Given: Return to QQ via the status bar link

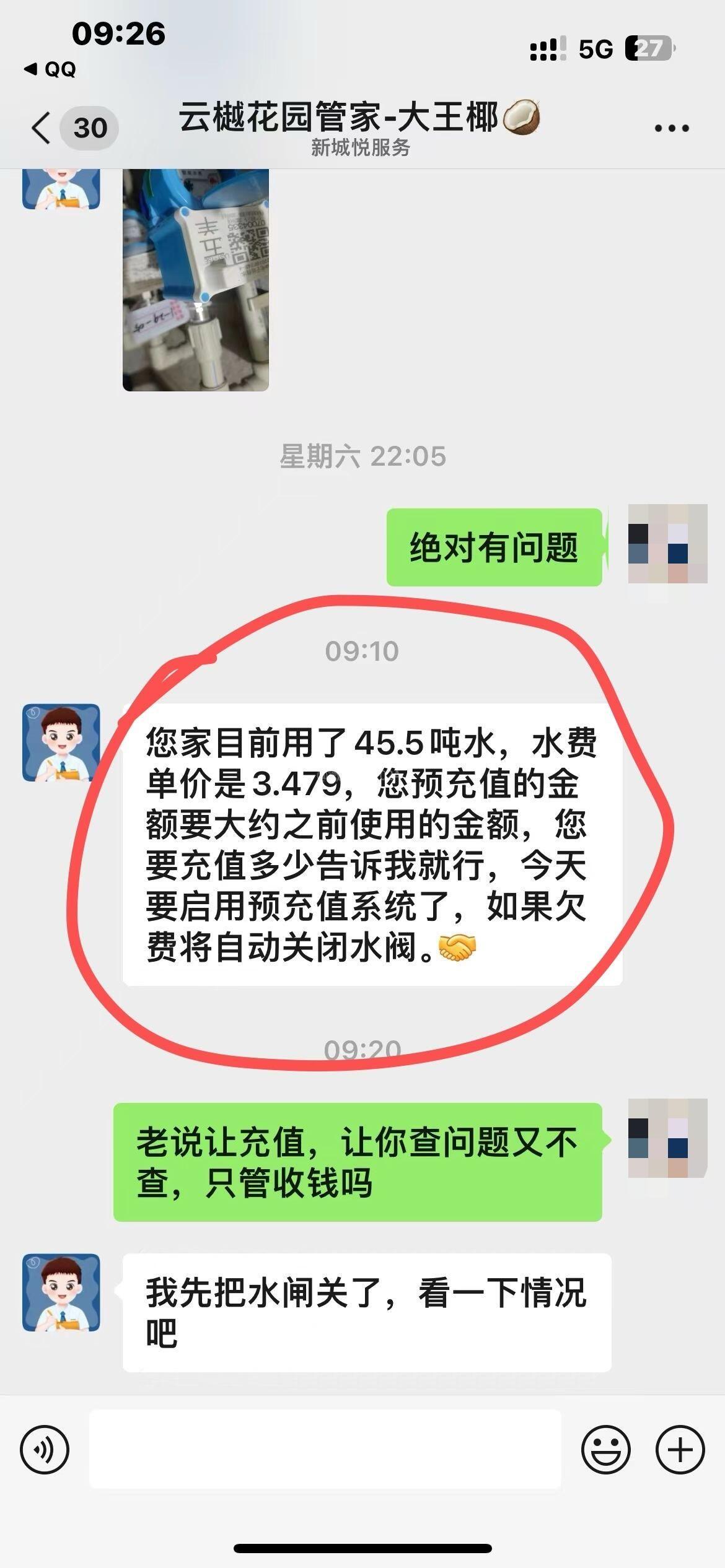Looking at the screenshot, I should click(50, 69).
